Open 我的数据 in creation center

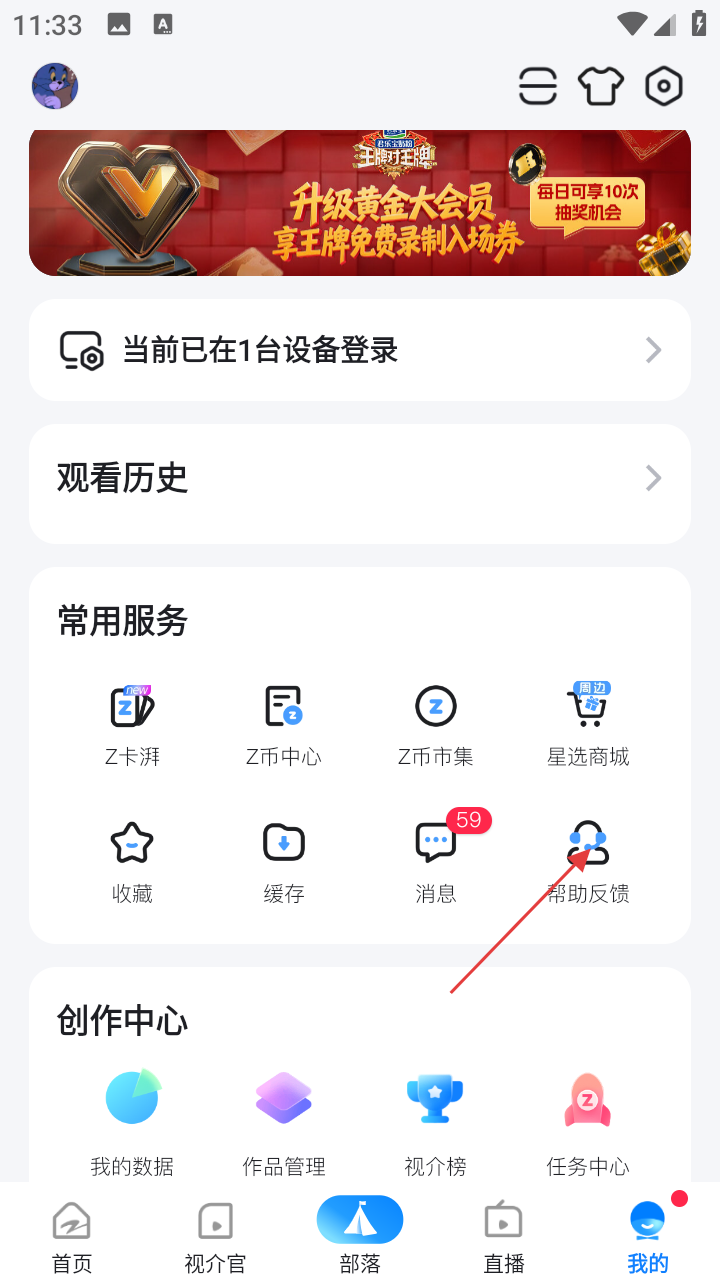click(x=132, y=1120)
